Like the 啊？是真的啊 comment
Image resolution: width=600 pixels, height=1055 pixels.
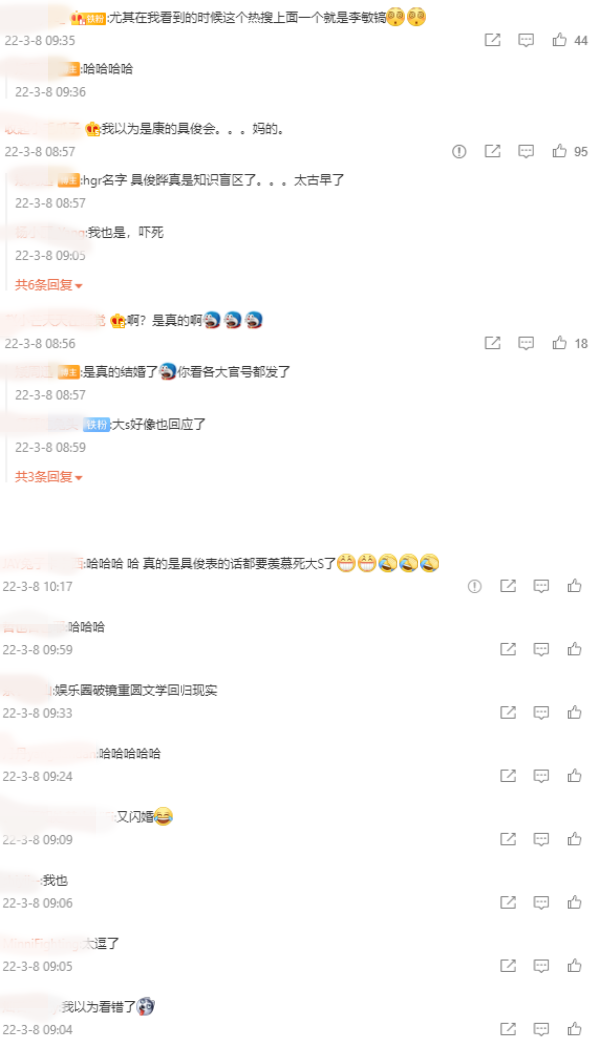(560, 343)
